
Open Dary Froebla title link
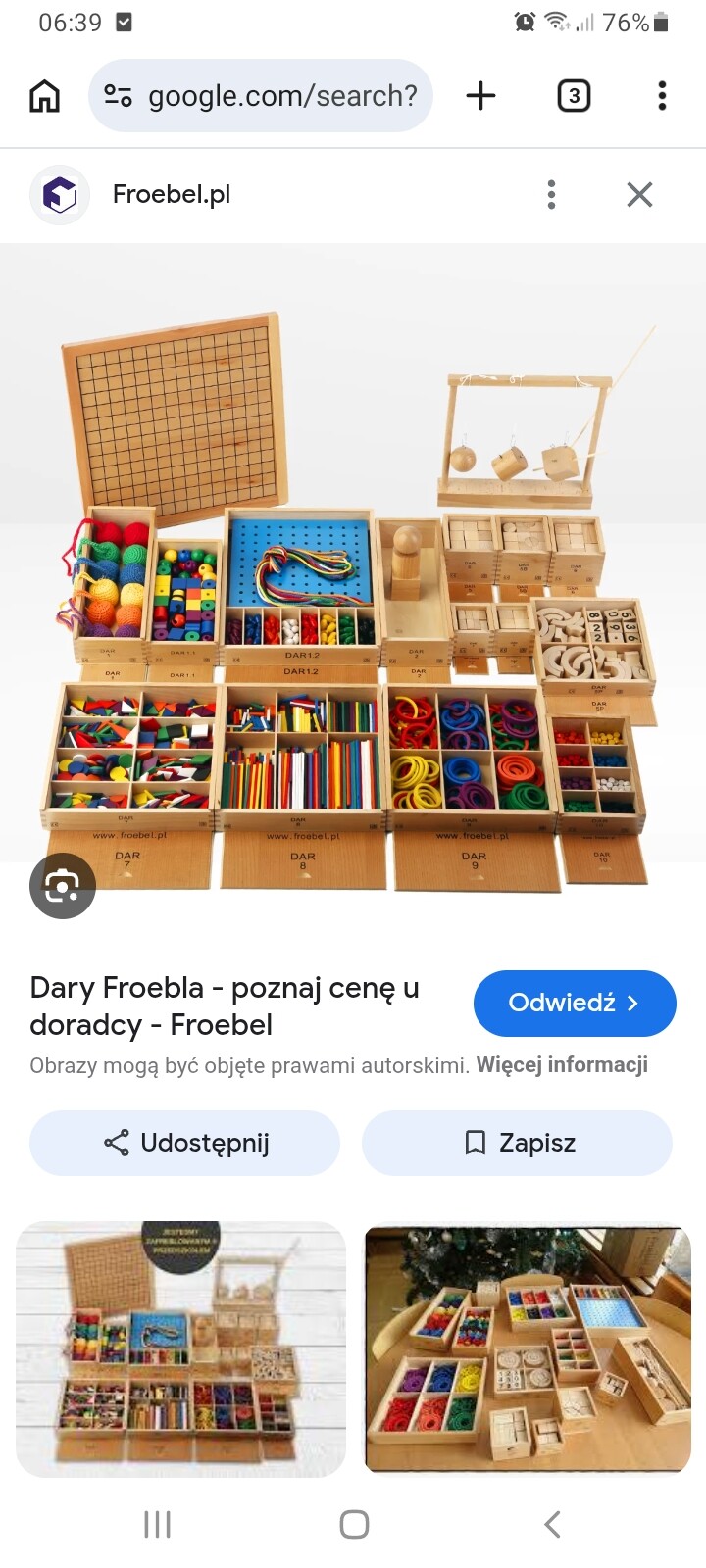pos(226,1005)
